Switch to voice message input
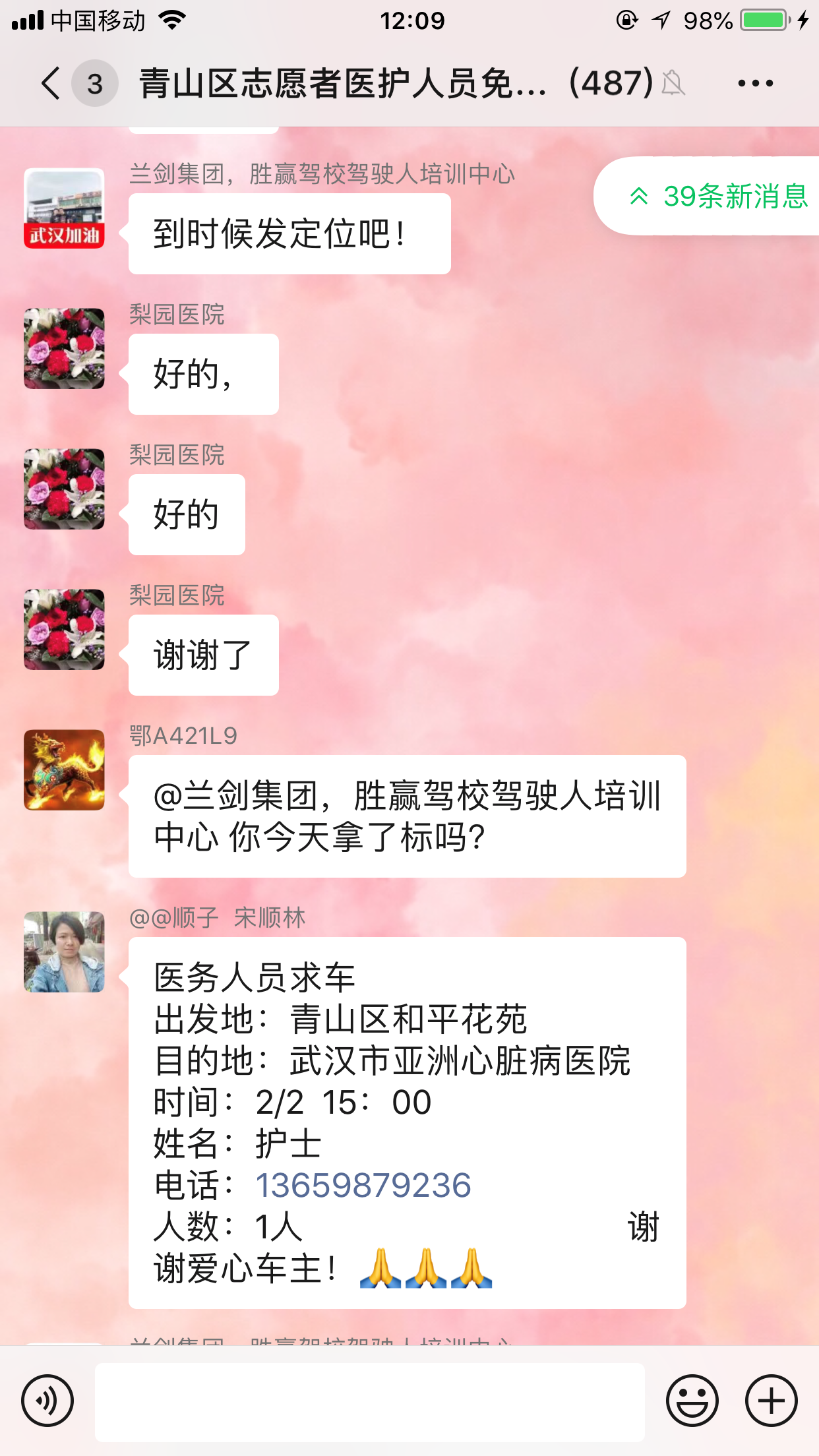The width and height of the screenshot is (819, 1456). [47, 1401]
